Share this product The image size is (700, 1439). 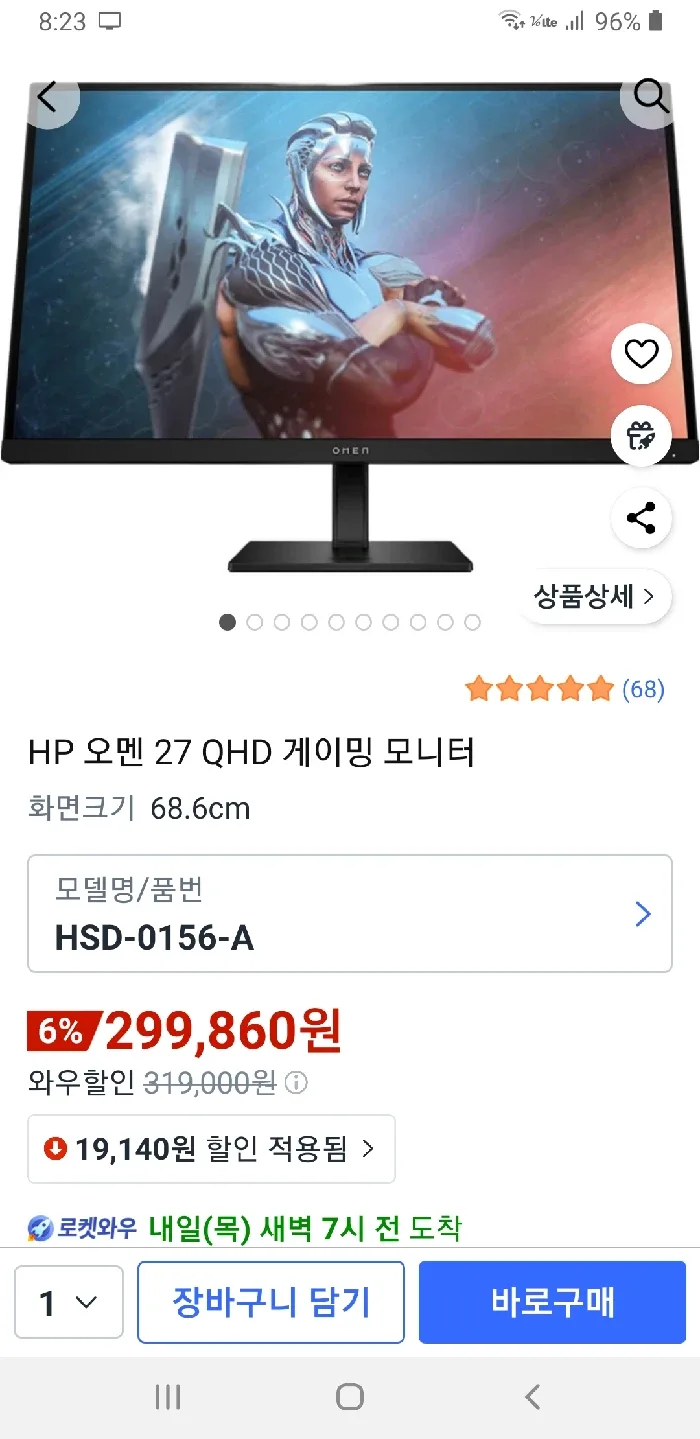click(x=641, y=518)
